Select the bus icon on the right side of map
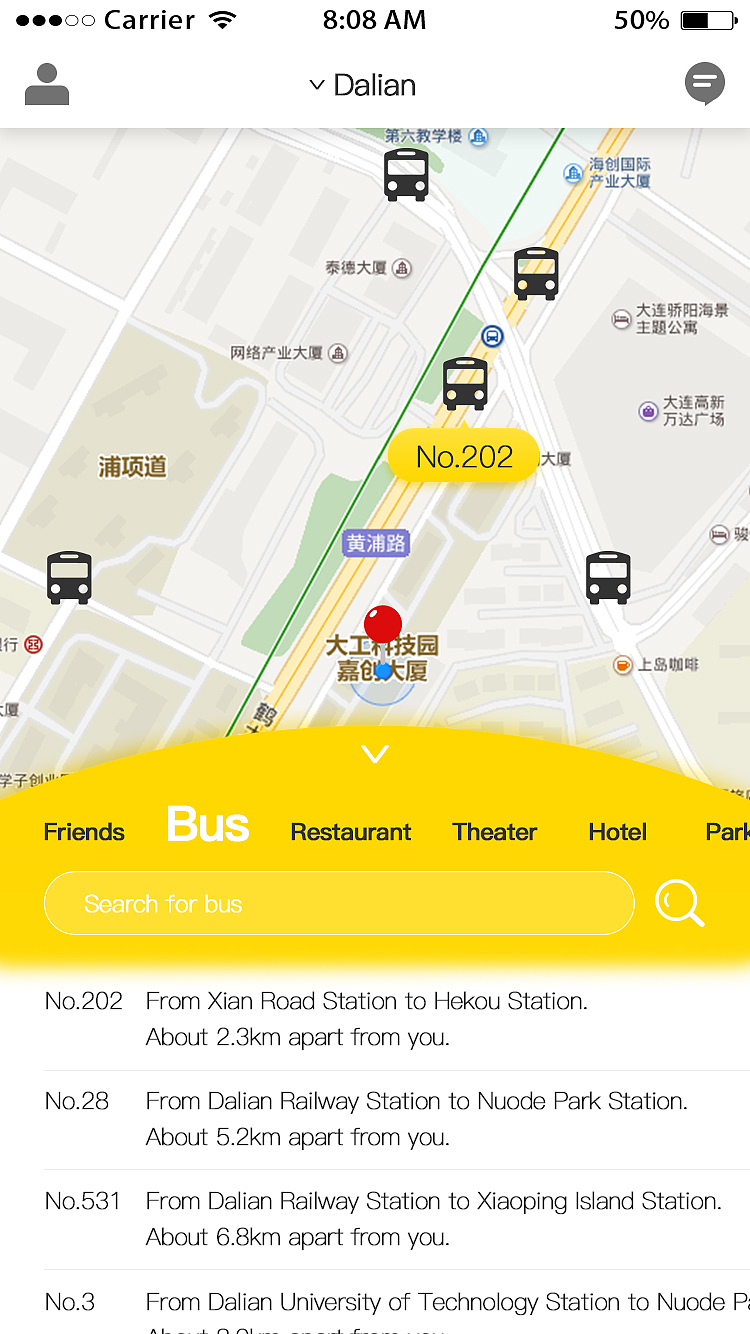 pyautogui.click(x=608, y=577)
